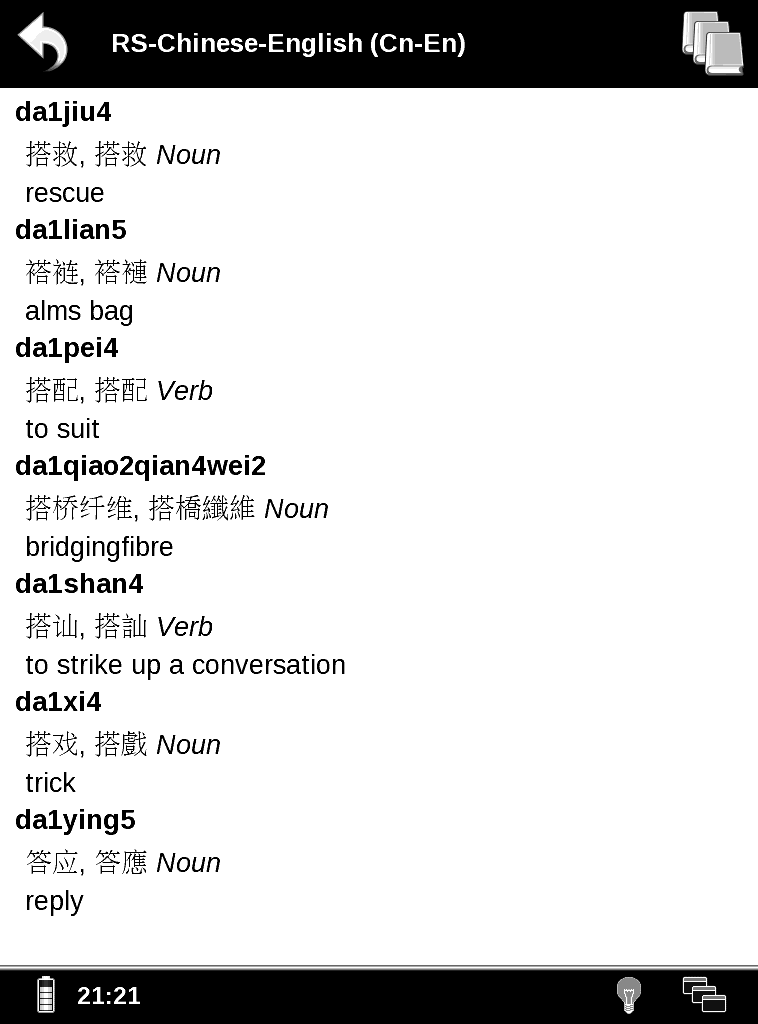Viewport: 758px width, 1024px height.
Task: Open the da1lian5 entry
Action: click(70, 230)
